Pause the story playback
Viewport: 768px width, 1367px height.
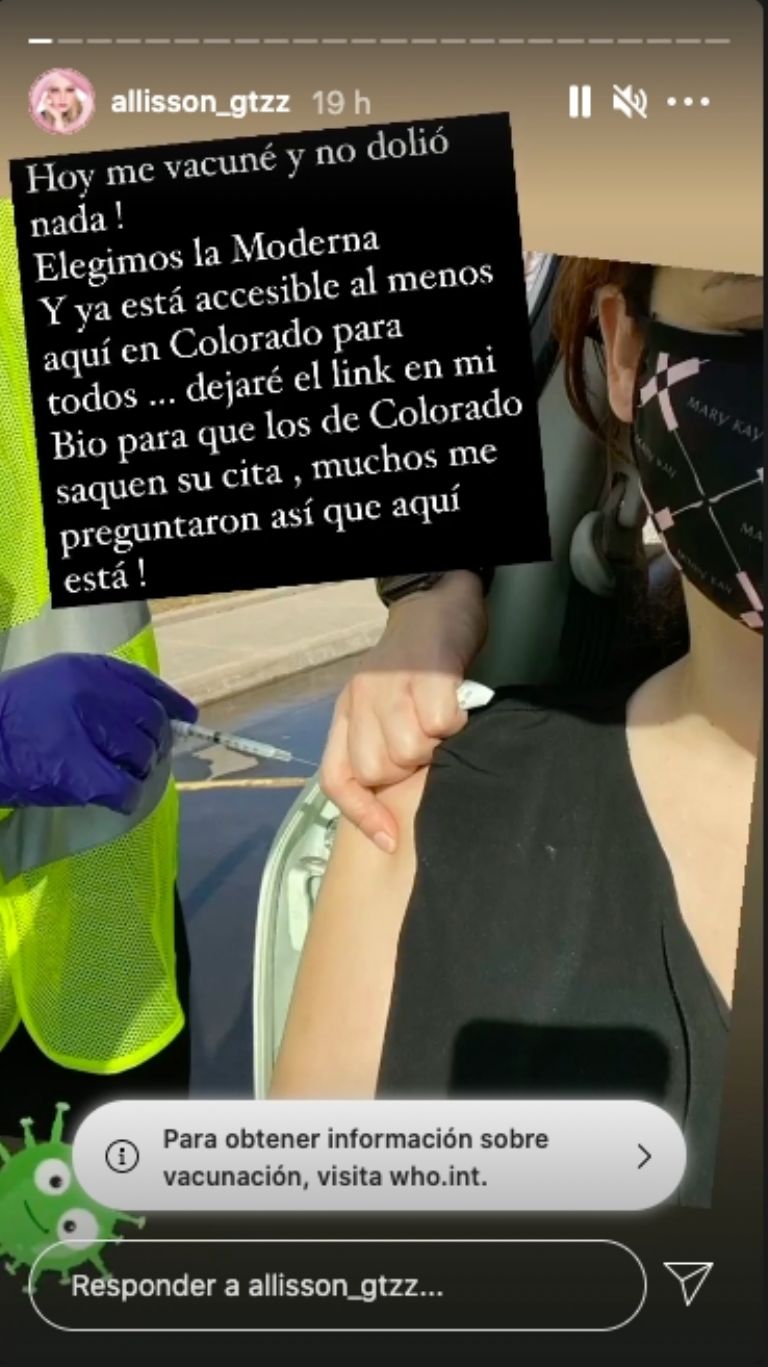coord(579,101)
